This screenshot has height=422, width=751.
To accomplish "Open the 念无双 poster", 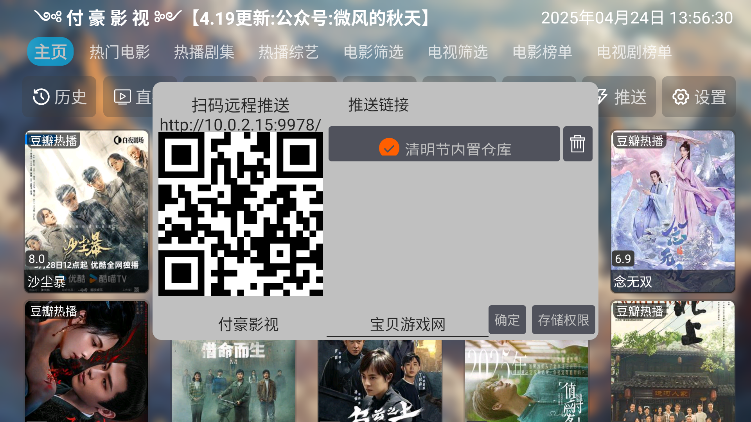I will [672, 210].
